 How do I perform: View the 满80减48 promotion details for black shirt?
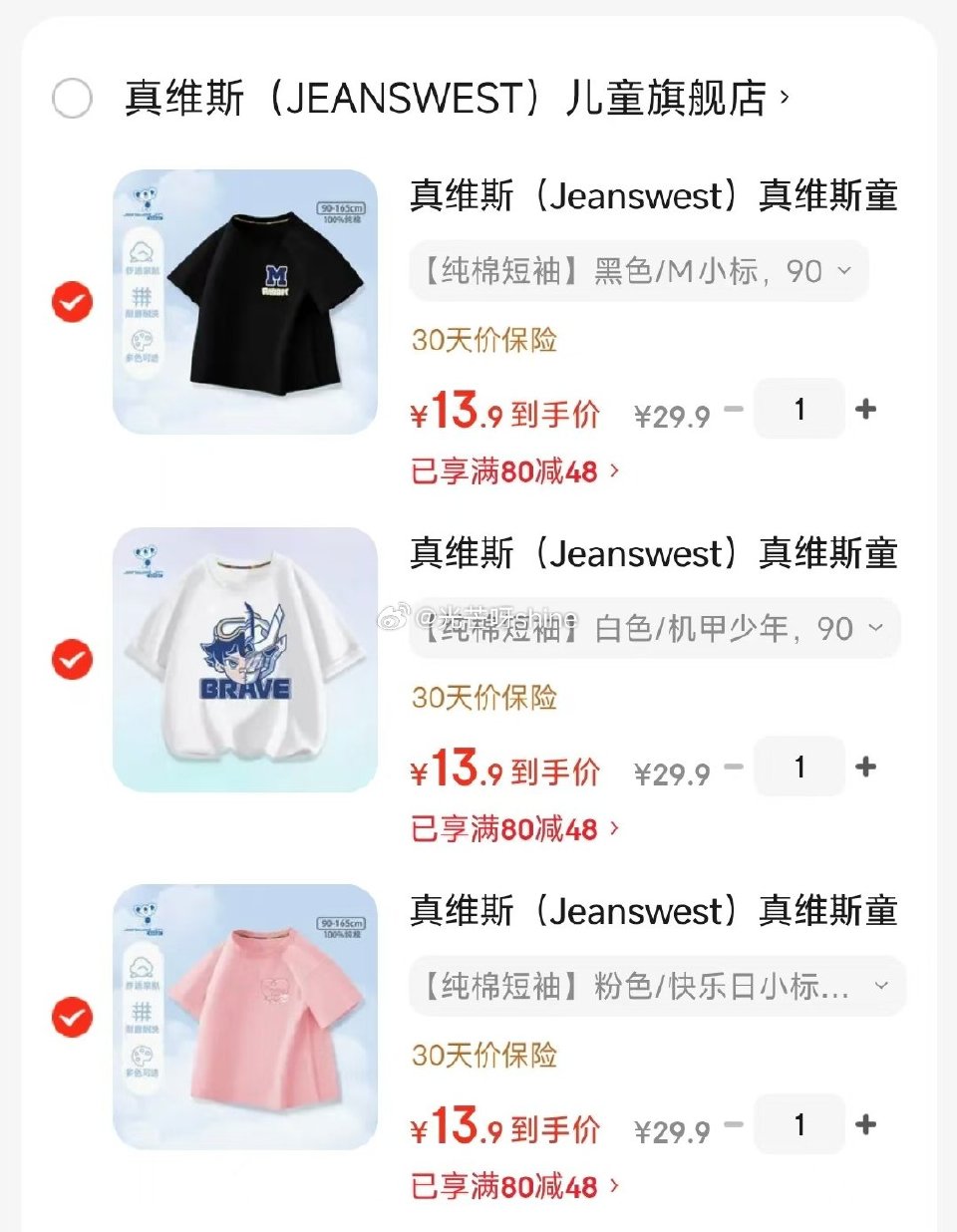[x=508, y=471]
